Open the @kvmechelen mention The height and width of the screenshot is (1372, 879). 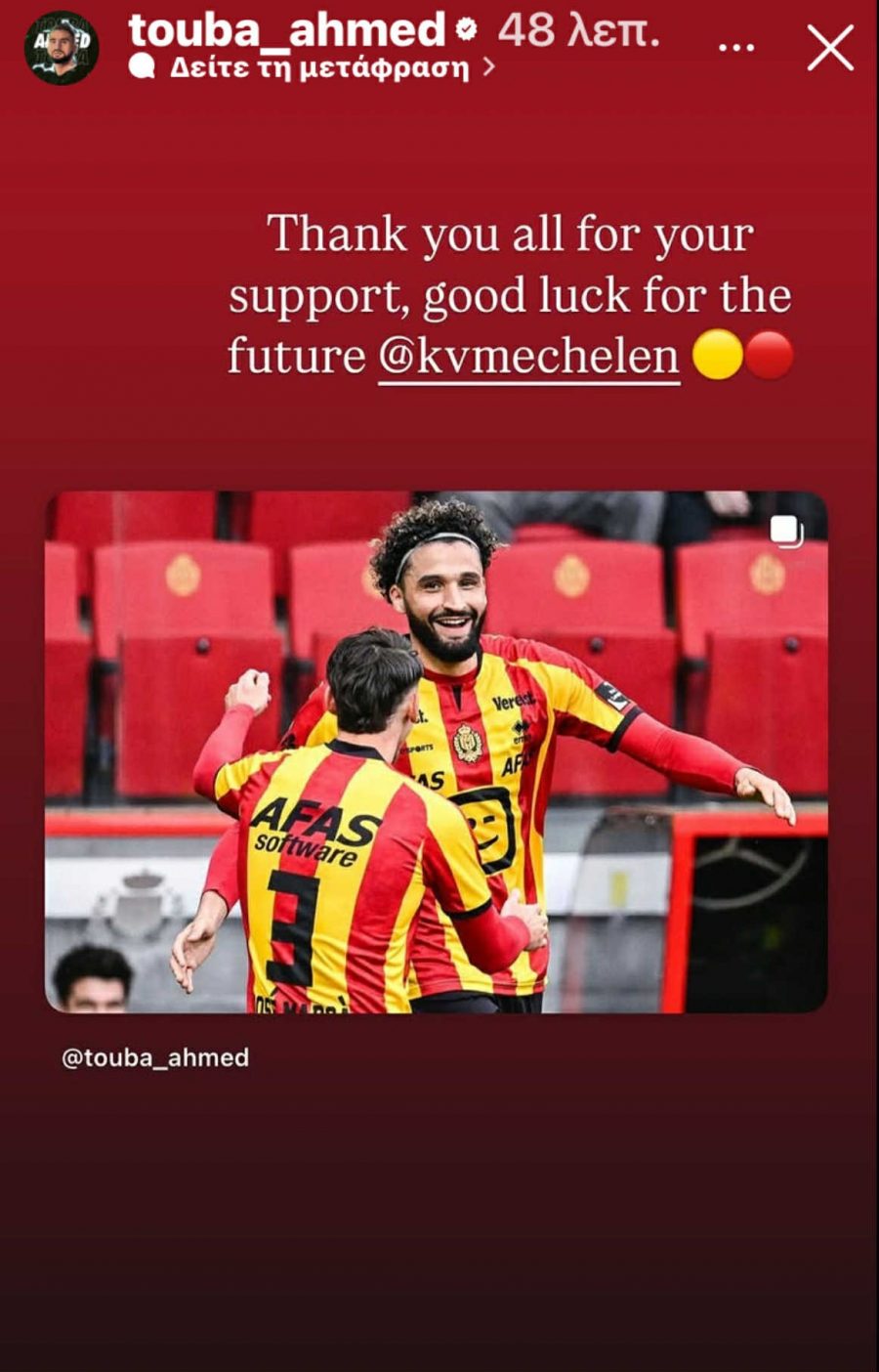(528, 356)
